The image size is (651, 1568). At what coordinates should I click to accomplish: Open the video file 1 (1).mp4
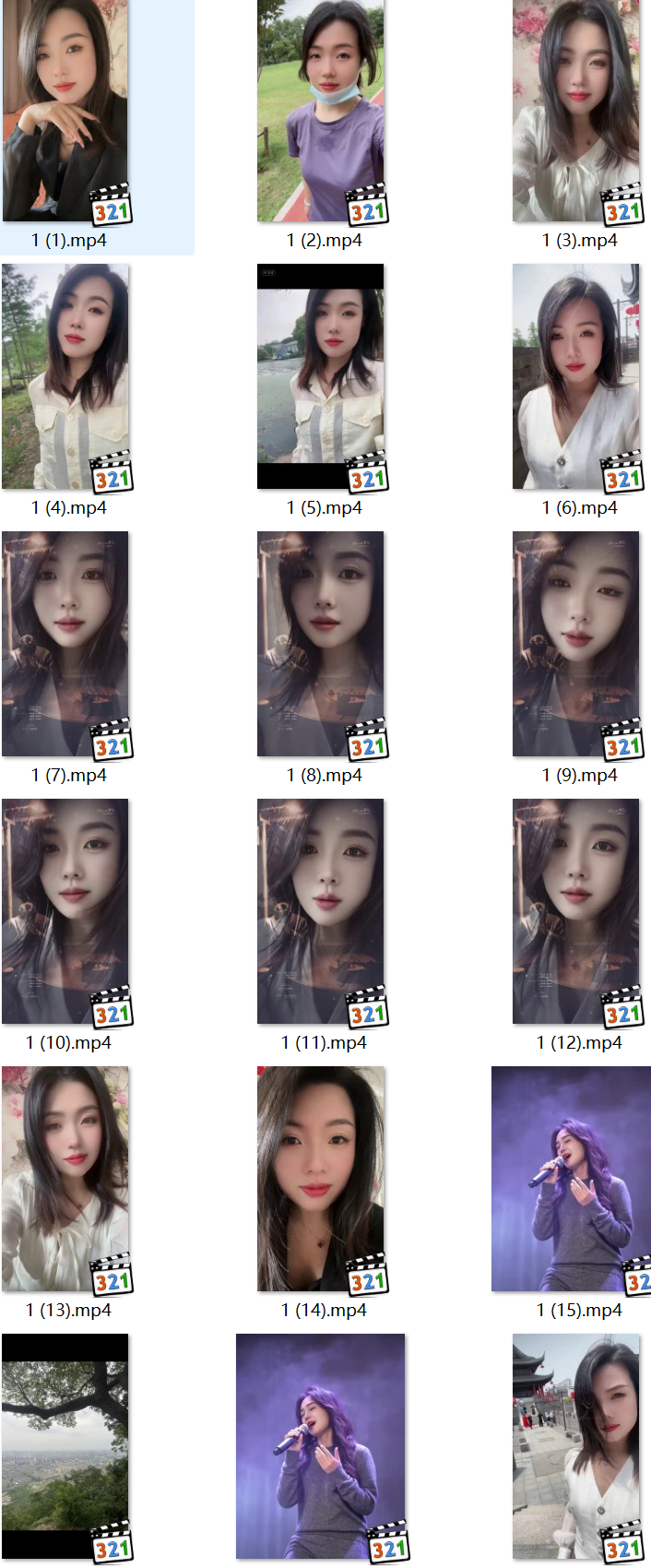65,111
